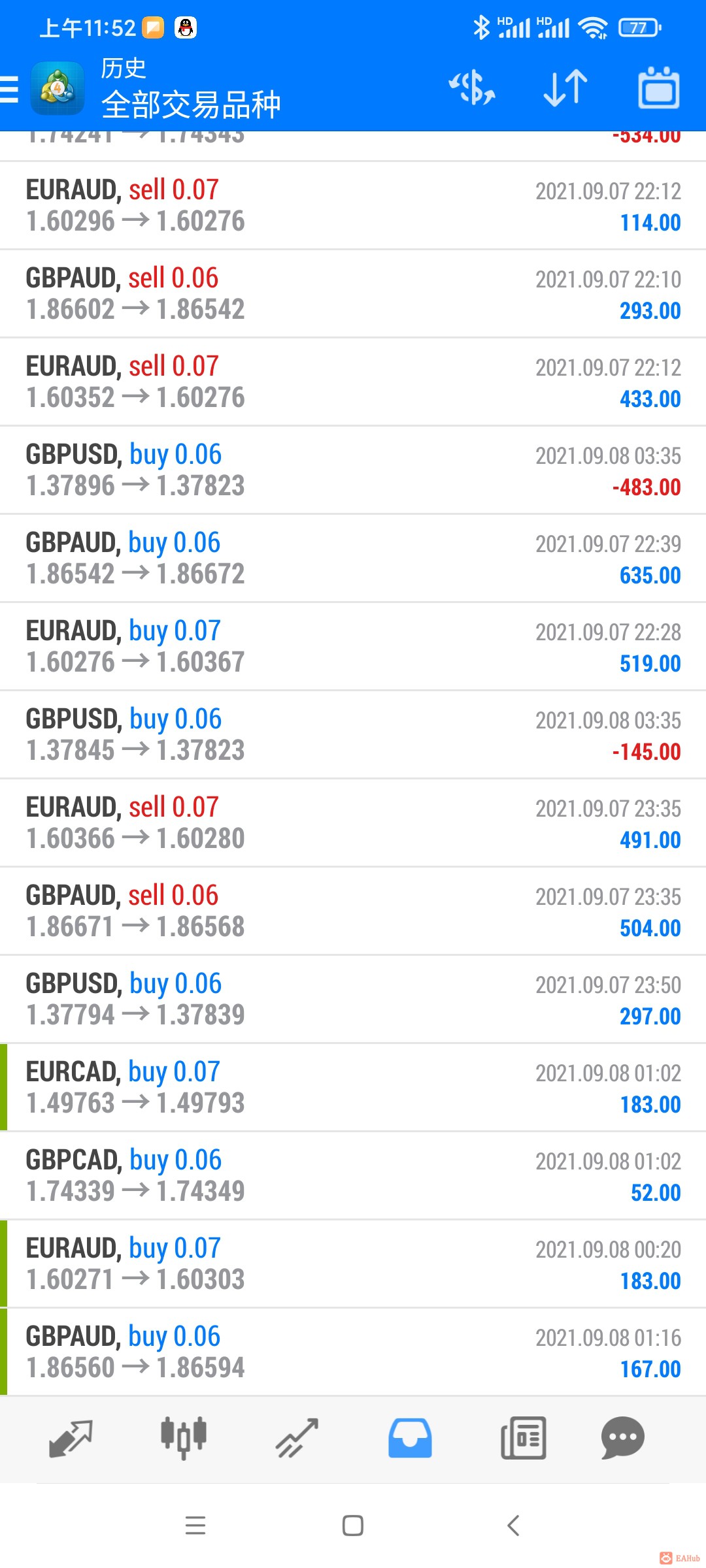Screen dimensions: 706x1568
Task: Open the symbol filter icon
Action: pos(471,88)
